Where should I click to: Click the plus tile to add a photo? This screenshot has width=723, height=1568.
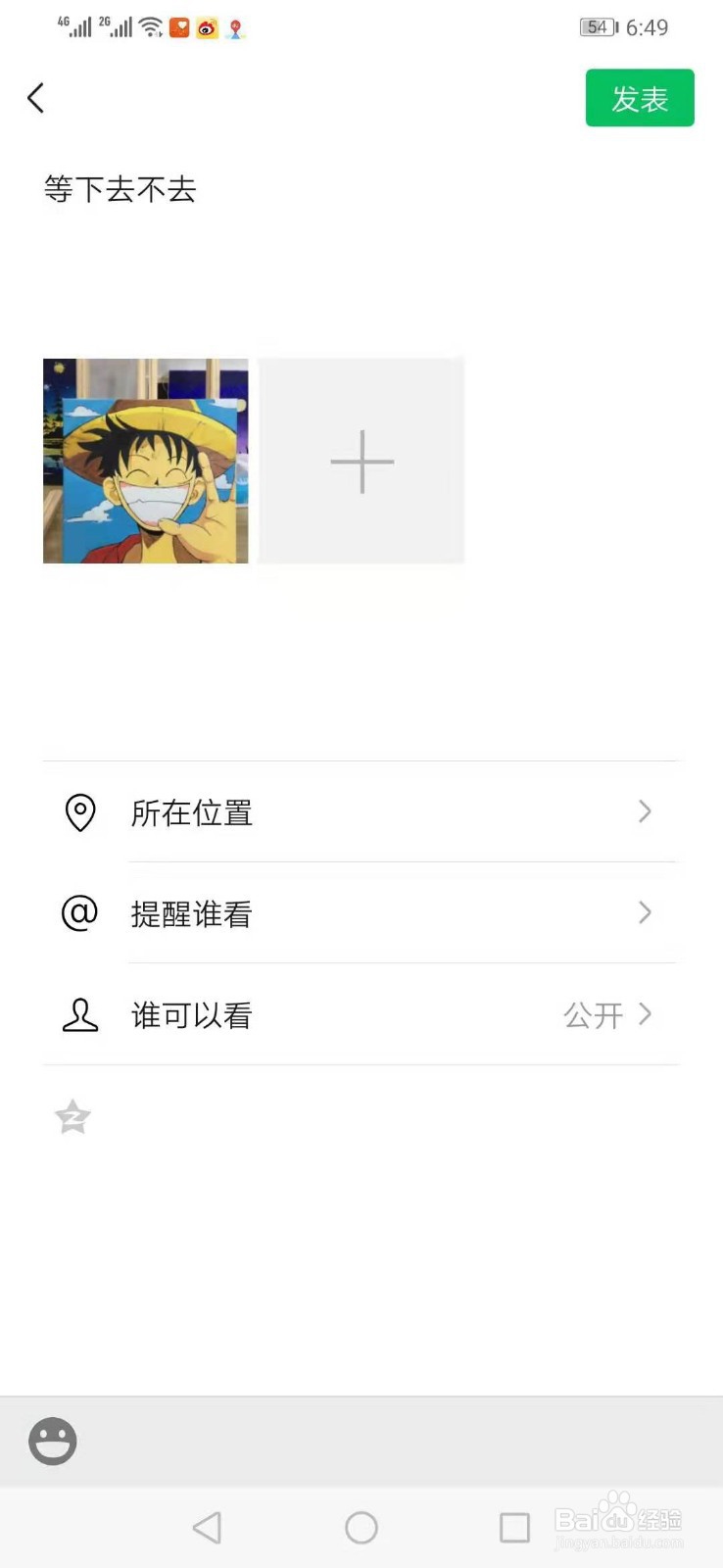click(x=361, y=460)
